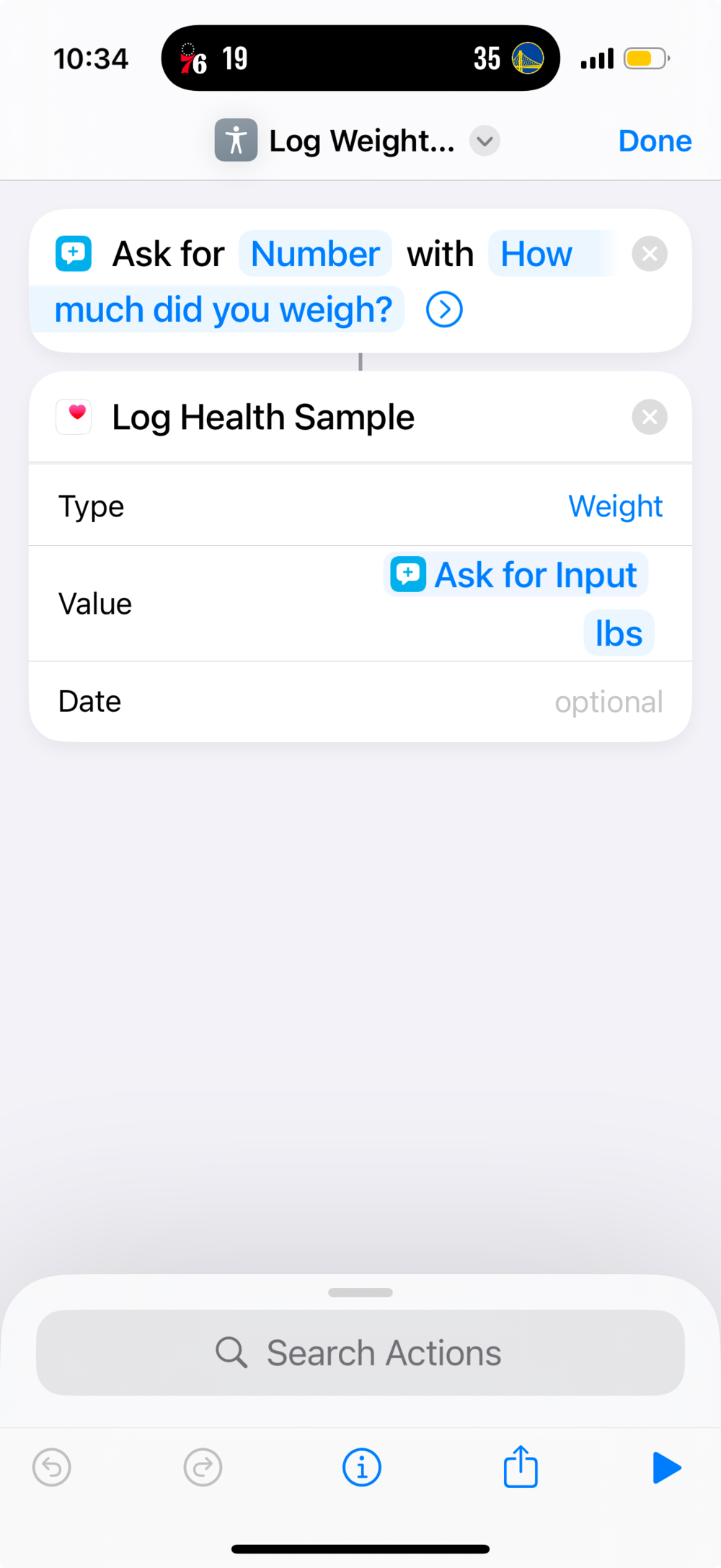Run the shortcut with play button
Screen dimensions: 721x1568
[666, 1467]
